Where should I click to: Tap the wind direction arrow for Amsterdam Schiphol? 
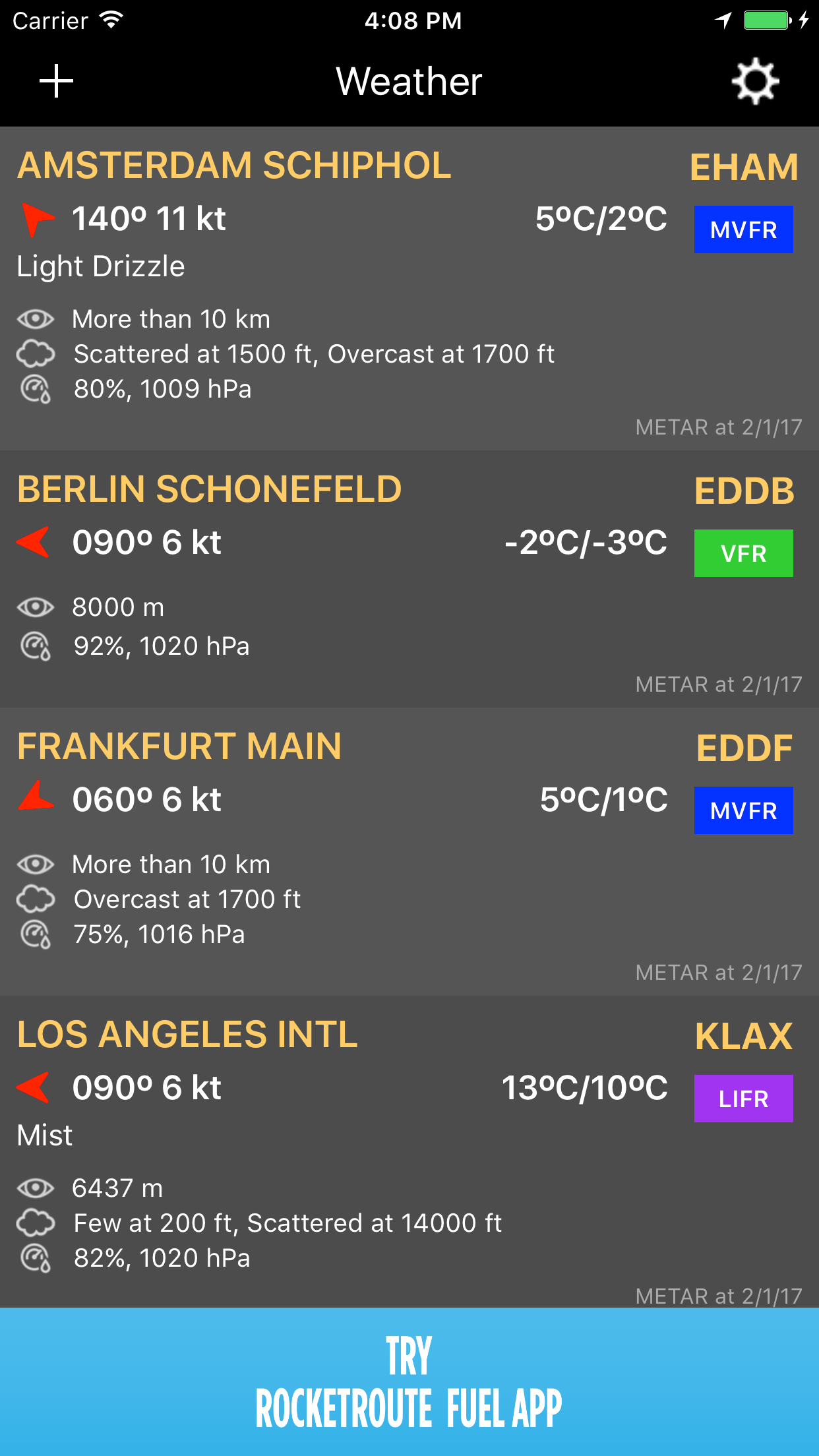38,218
